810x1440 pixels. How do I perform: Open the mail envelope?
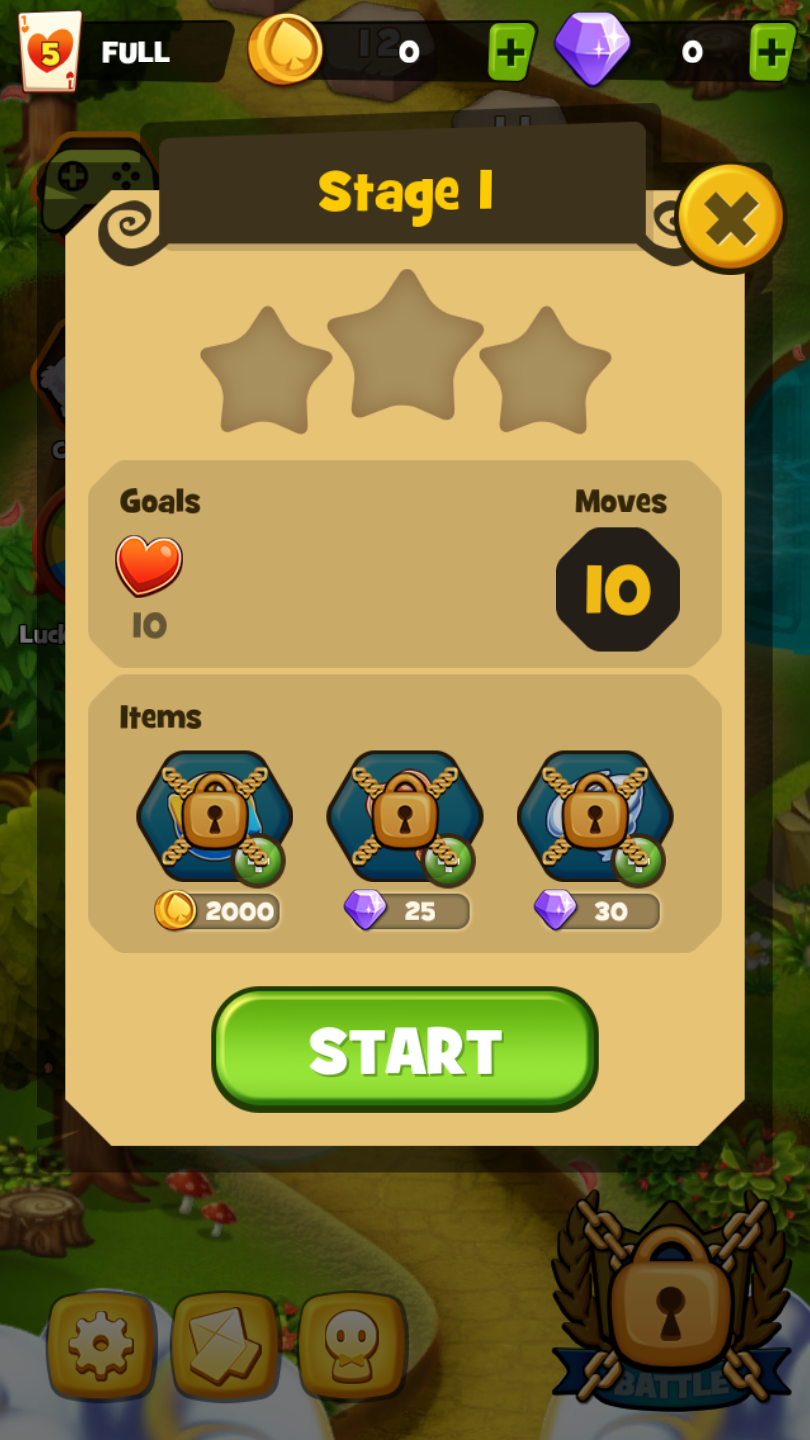(x=225, y=1345)
